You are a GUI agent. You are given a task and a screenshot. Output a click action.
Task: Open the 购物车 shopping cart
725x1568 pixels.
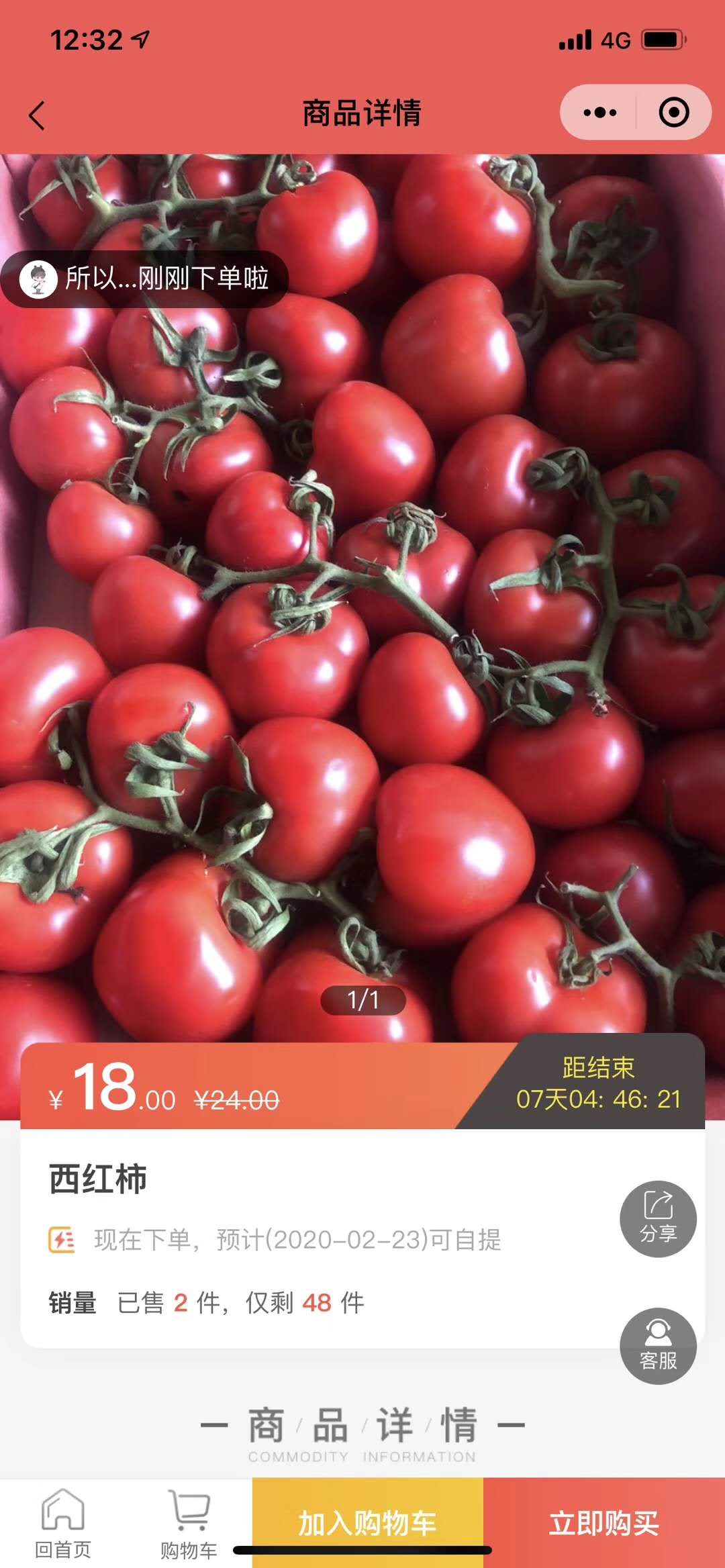pos(189,1524)
